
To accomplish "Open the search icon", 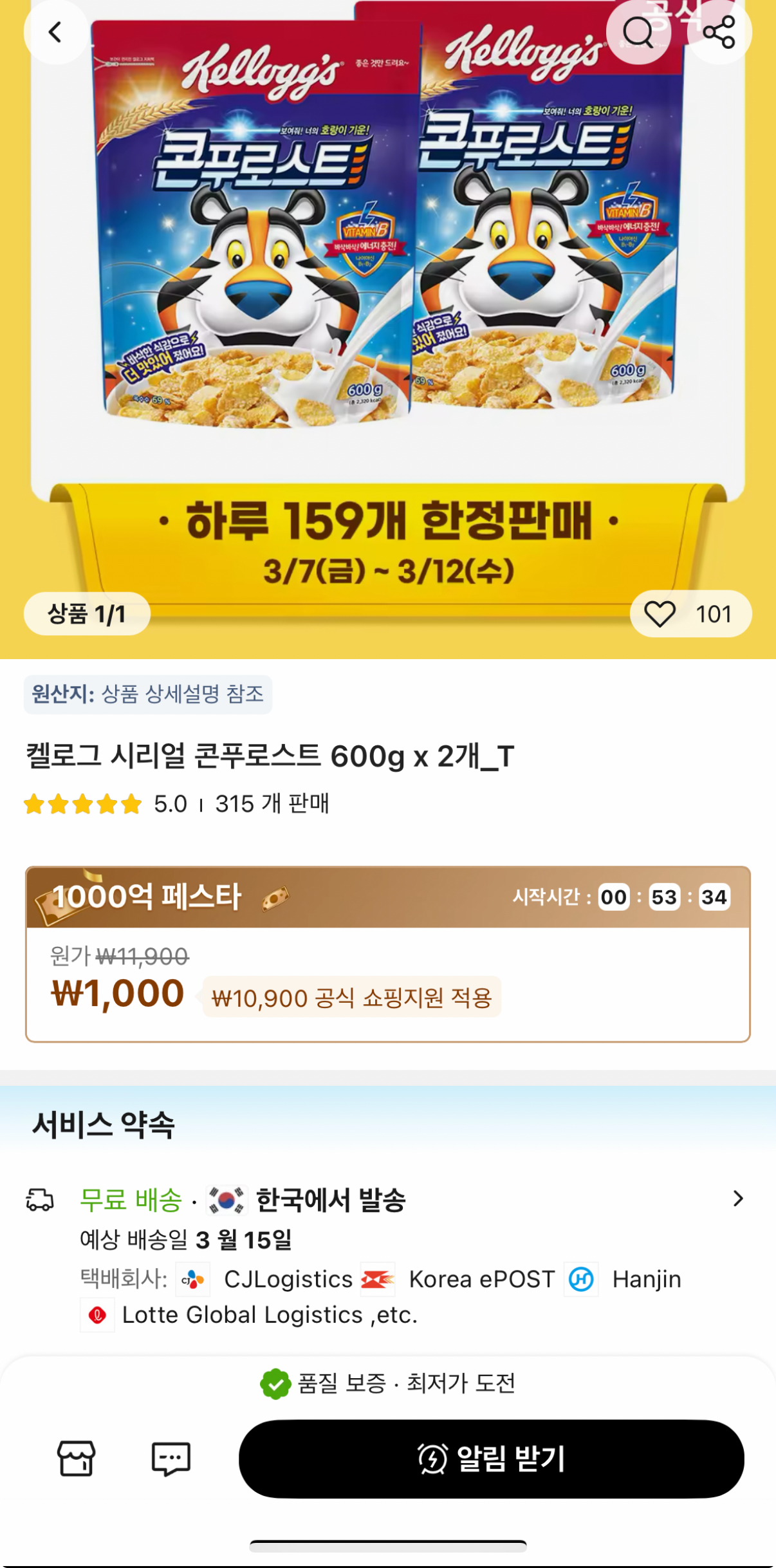I will point(638,32).
